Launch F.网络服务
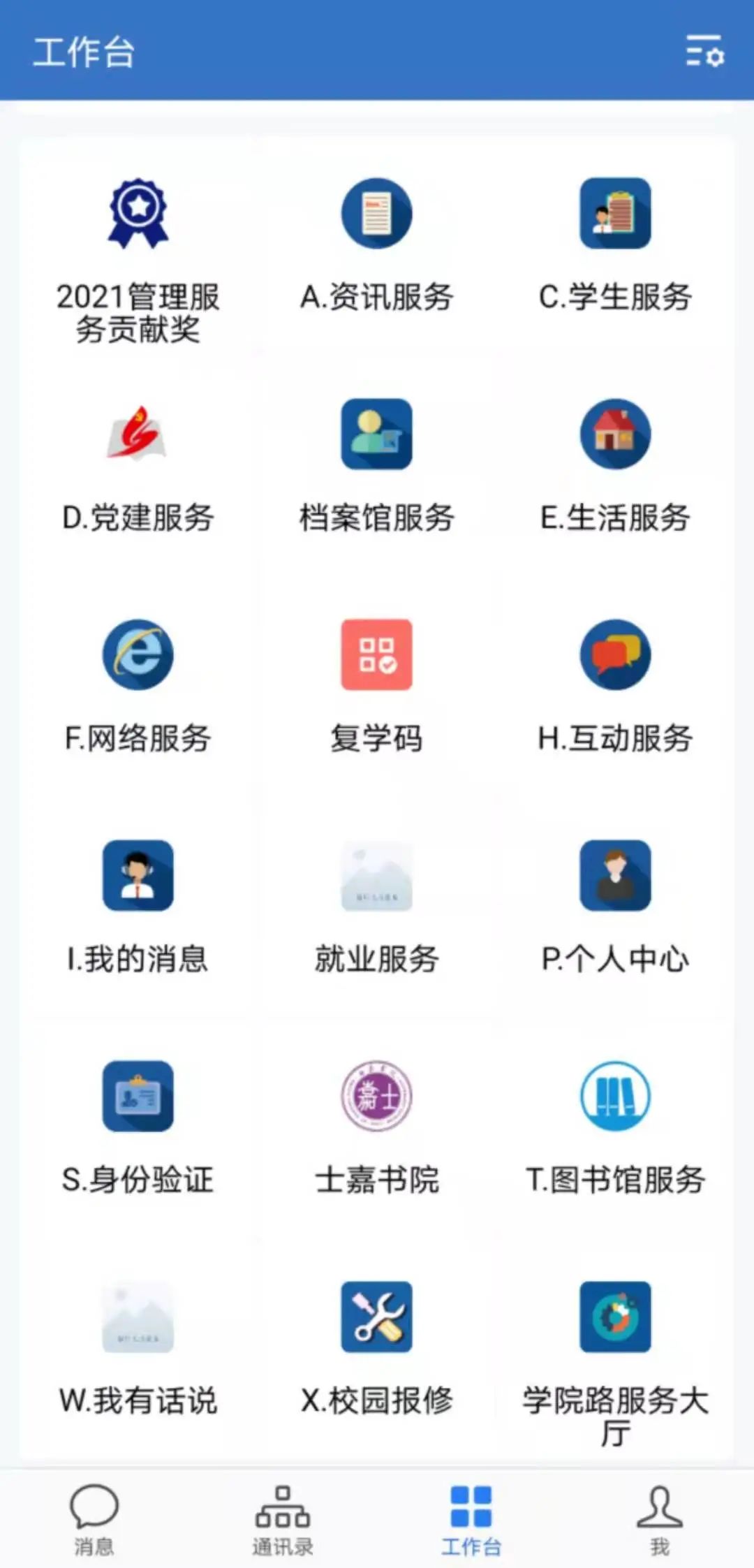Image resolution: width=754 pixels, height=1568 pixels. point(138,654)
